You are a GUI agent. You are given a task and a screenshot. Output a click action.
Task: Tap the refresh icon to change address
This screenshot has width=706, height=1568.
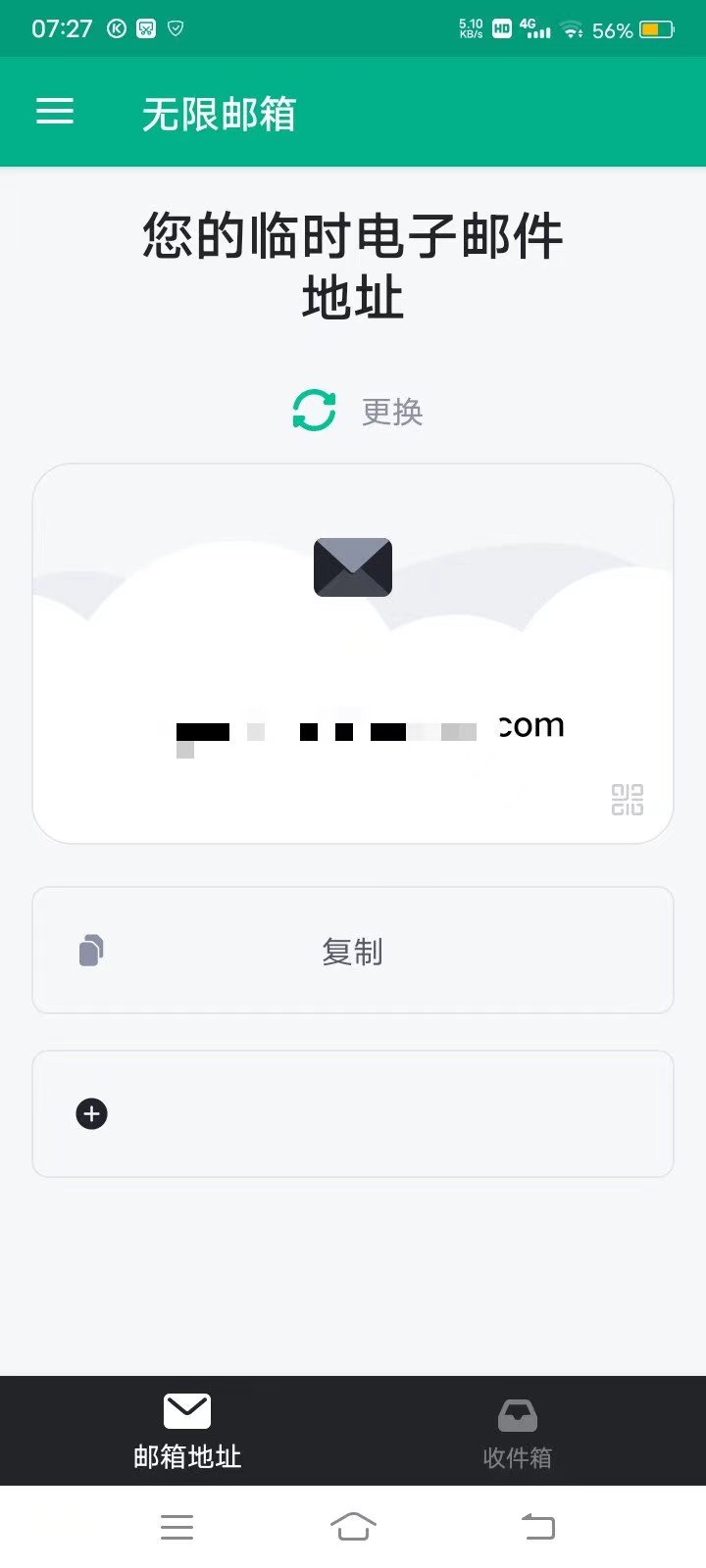(312, 411)
